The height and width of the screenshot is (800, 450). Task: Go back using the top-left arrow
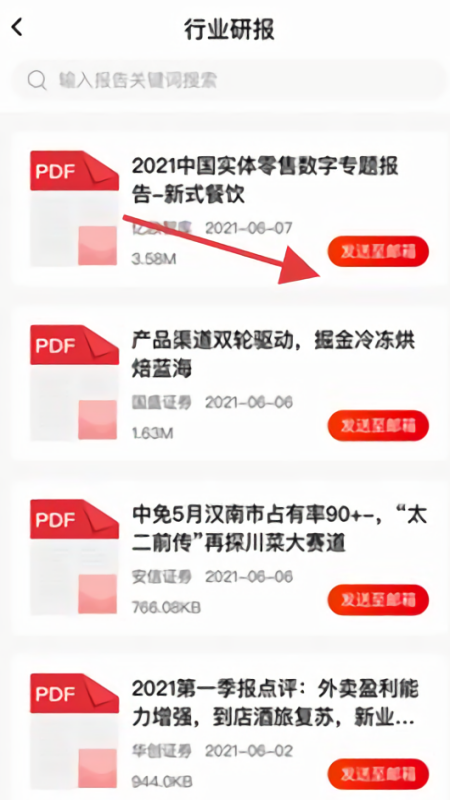pyautogui.click(x=17, y=27)
